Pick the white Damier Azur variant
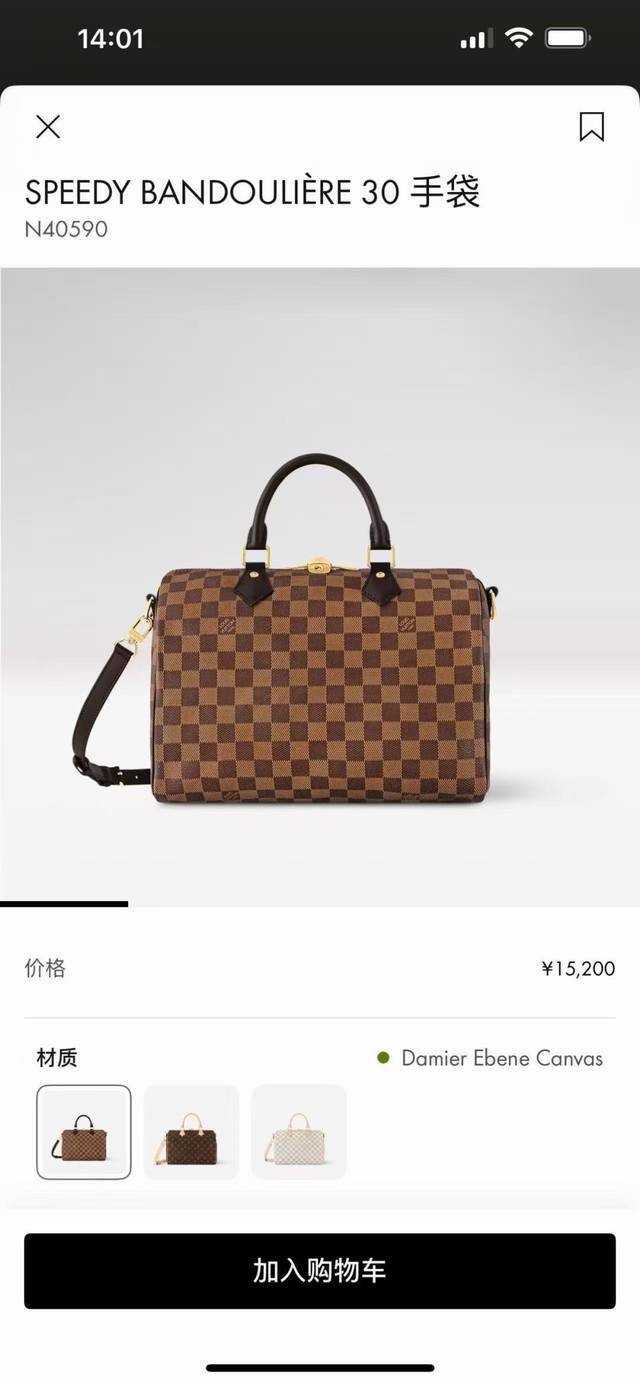Viewport: 640px width, 1384px height. 298,1132
